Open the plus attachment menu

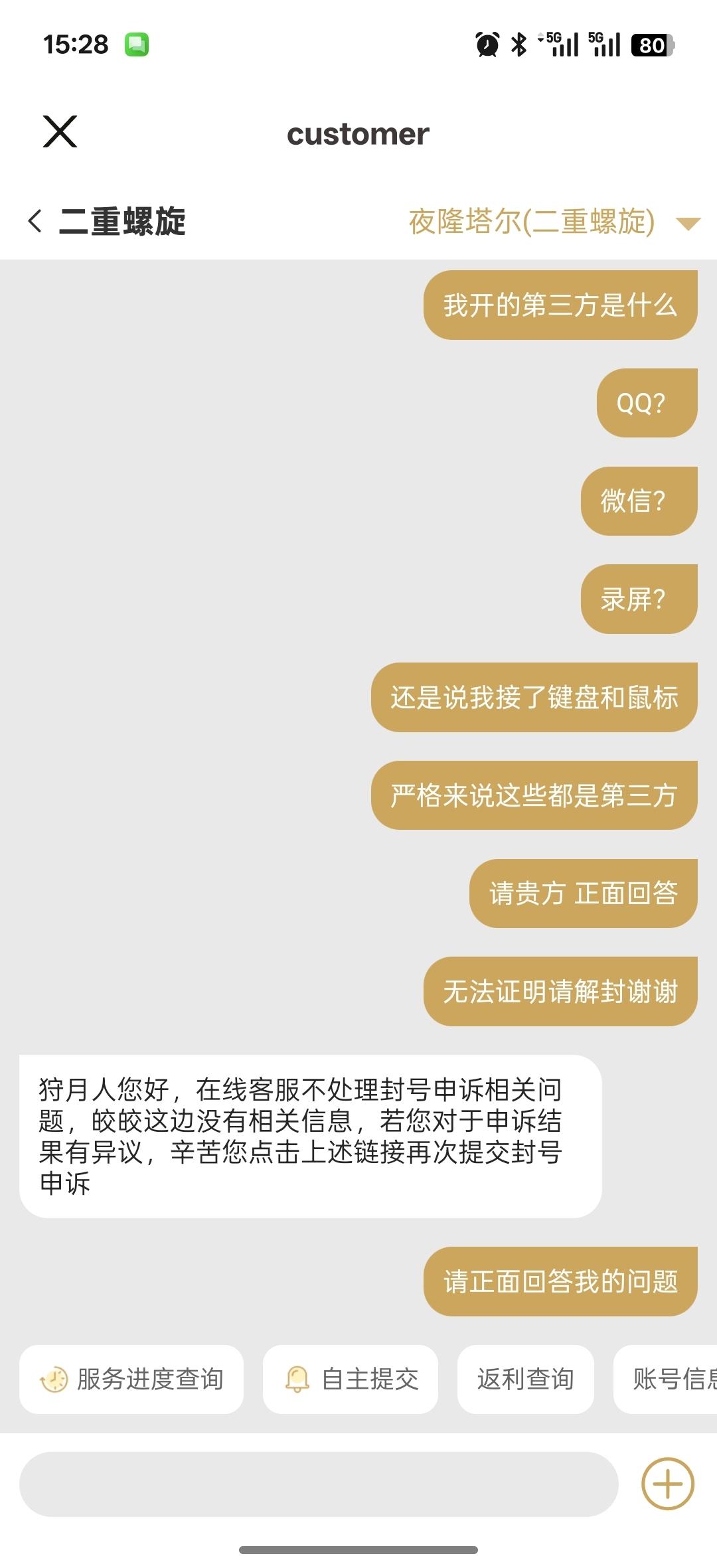pos(667,1484)
